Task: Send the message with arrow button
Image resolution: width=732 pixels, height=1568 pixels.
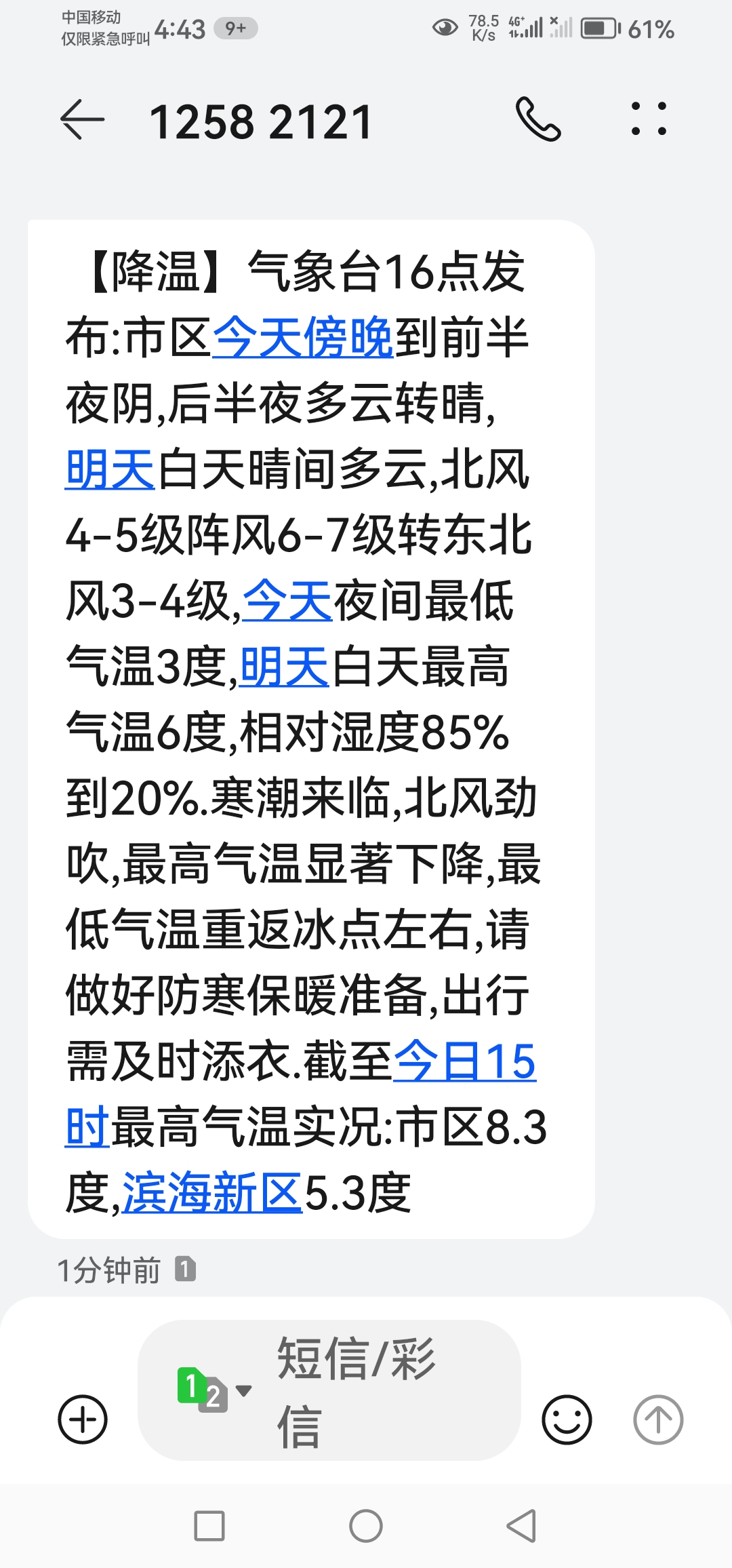Action: [x=657, y=1419]
